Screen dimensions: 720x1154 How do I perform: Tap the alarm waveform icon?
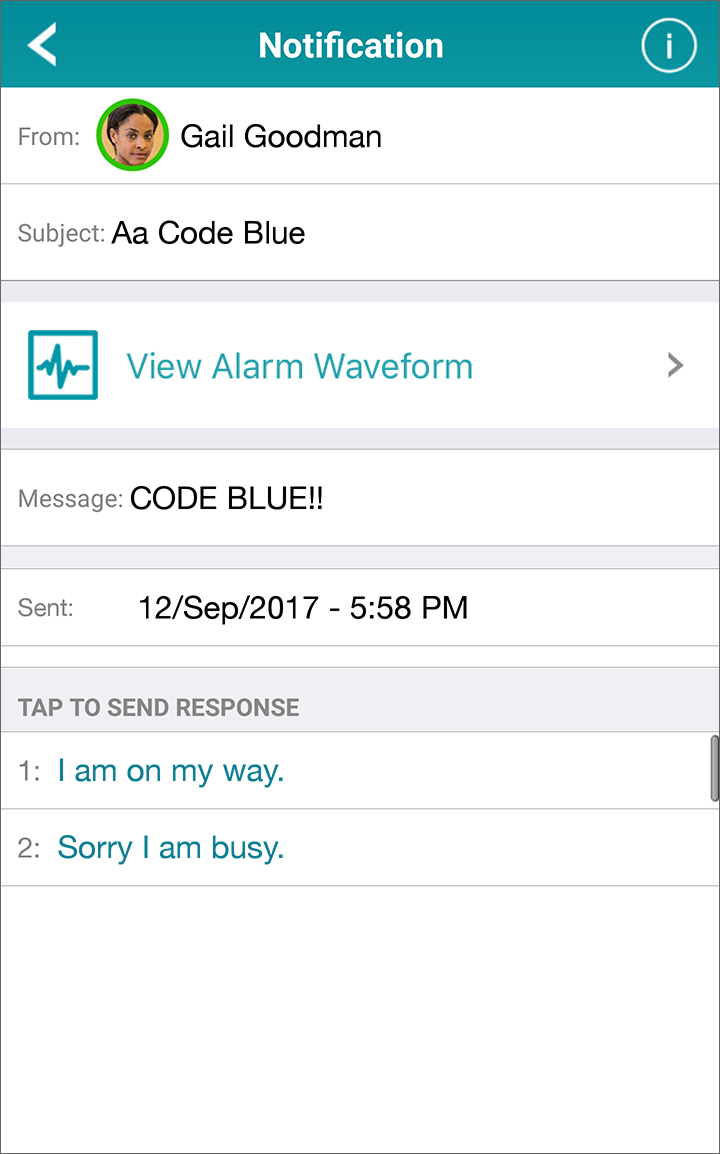click(63, 365)
